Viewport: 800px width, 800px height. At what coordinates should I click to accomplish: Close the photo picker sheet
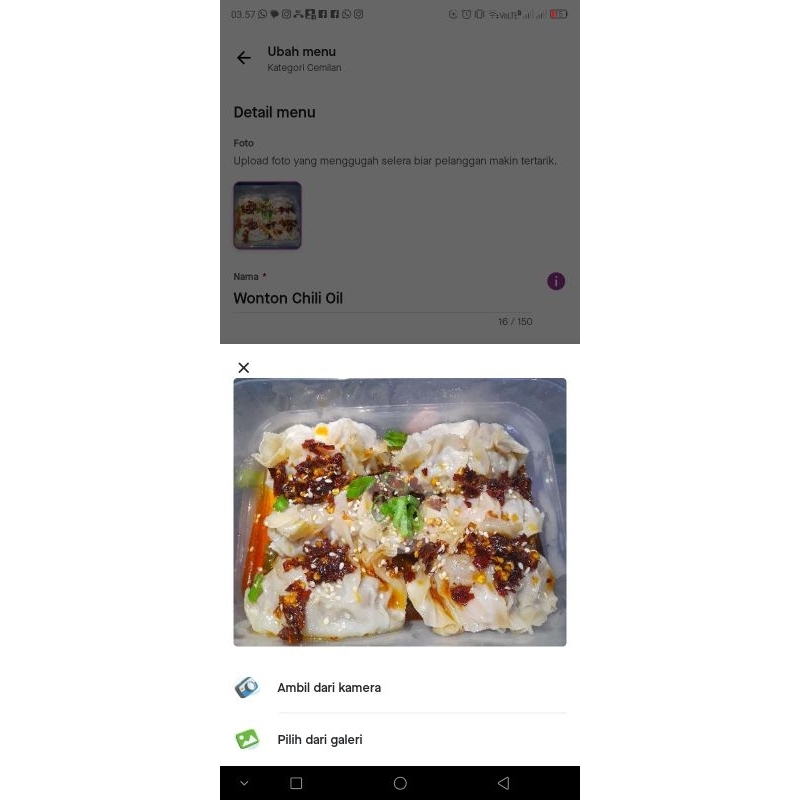[243, 368]
